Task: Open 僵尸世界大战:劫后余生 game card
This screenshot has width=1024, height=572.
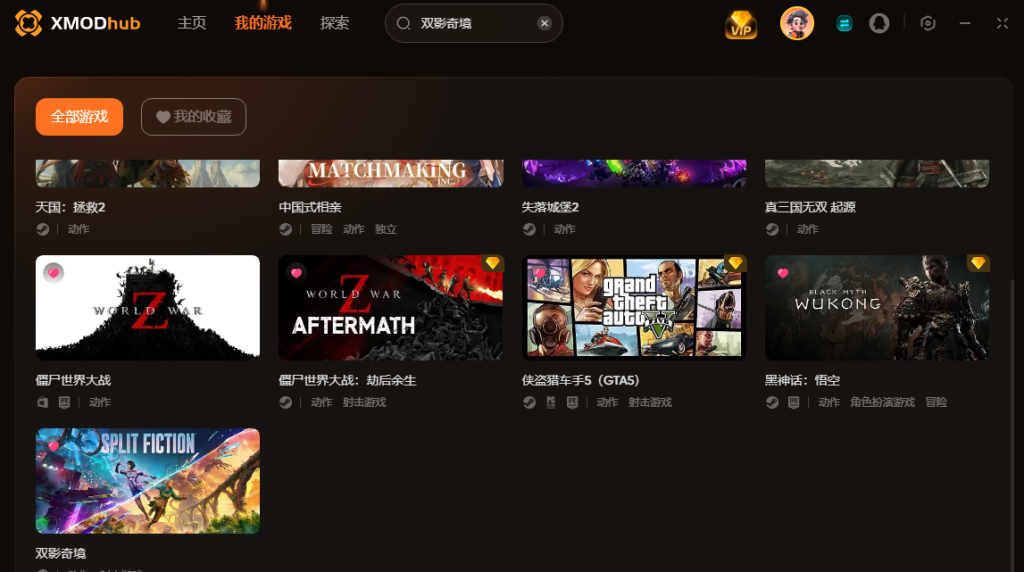Action: pos(390,308)
